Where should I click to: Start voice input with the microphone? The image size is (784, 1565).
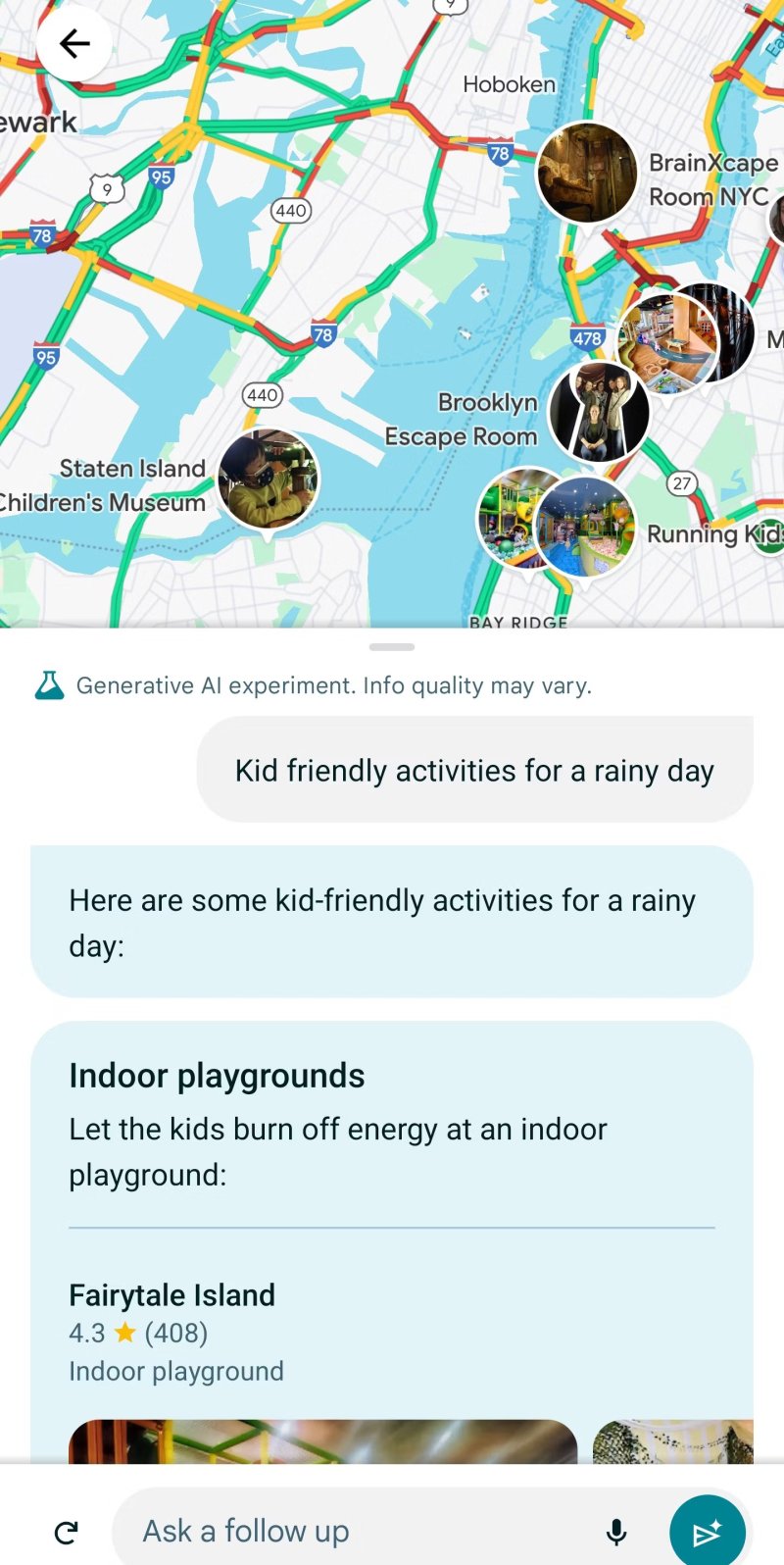616,1531
